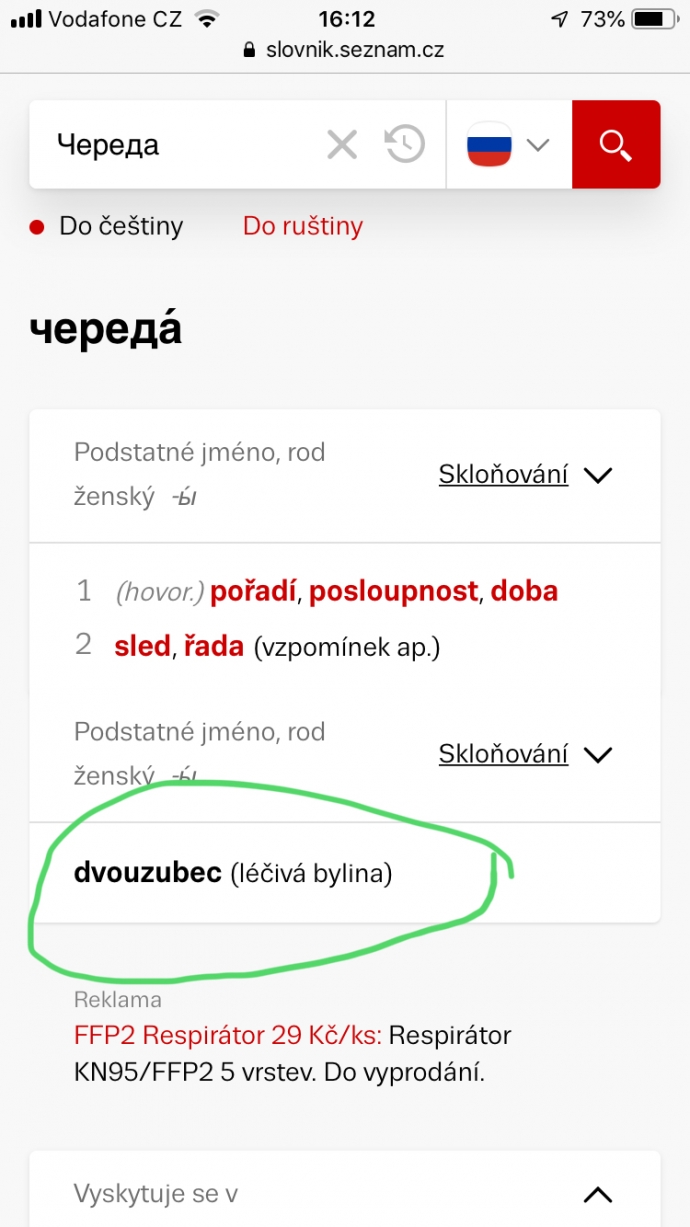Image resolution: width=690 pixels, height=1227 pixels.
Task: Tap the search field containing Череда
Action: point(175,145)
